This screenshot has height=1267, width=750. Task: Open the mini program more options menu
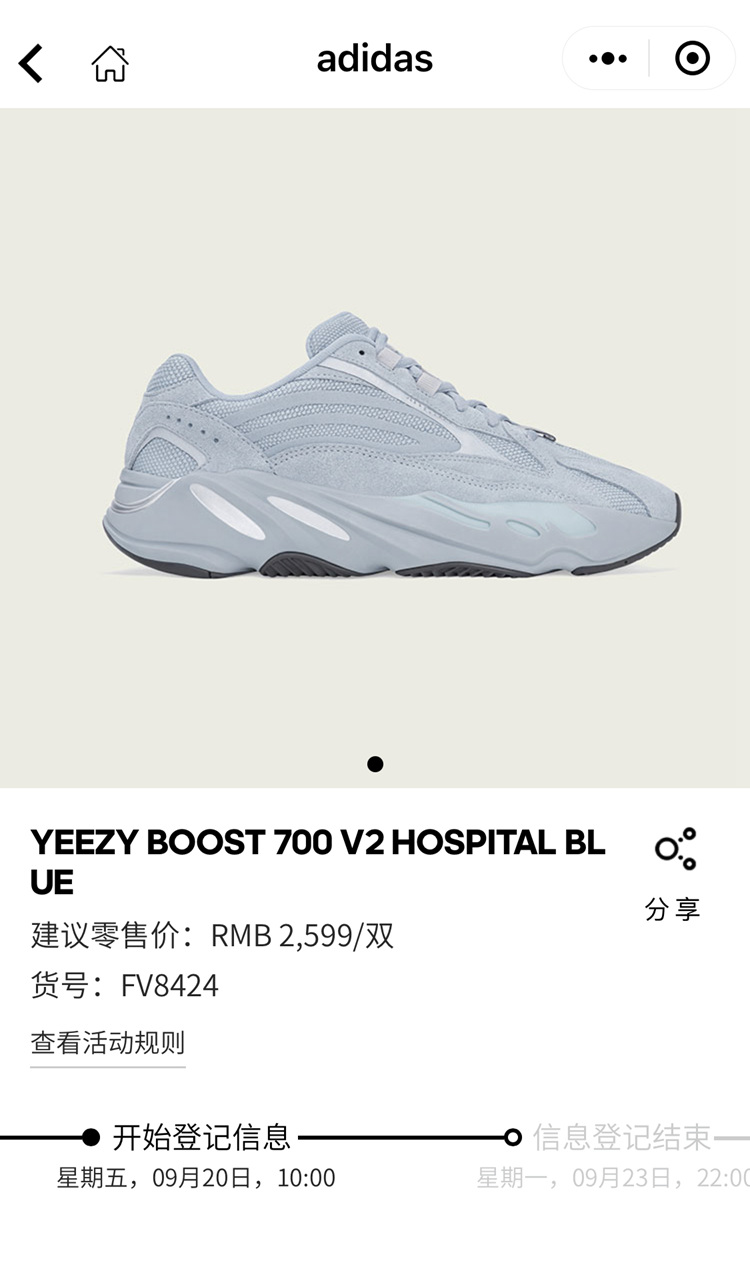(x=607, y=59)
